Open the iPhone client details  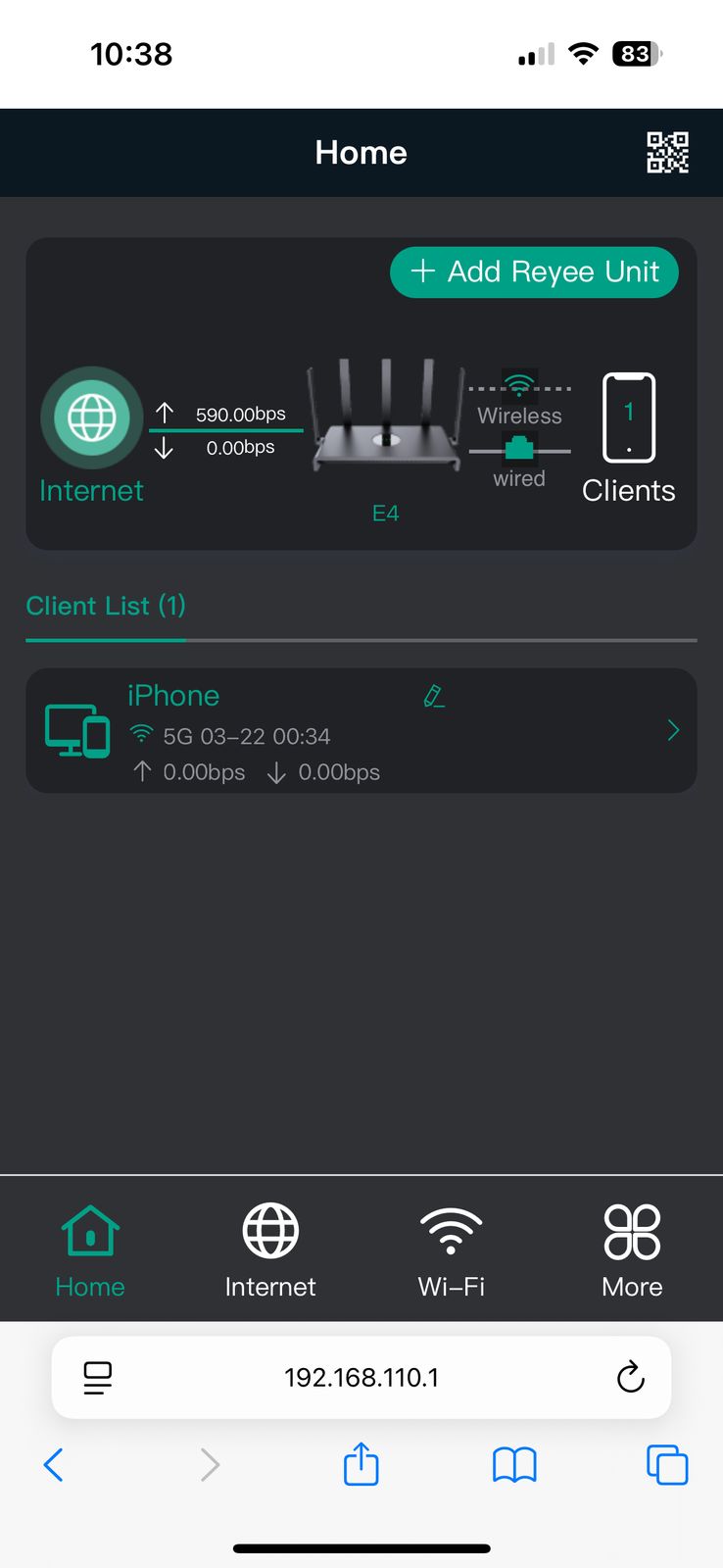click(672, 730)
